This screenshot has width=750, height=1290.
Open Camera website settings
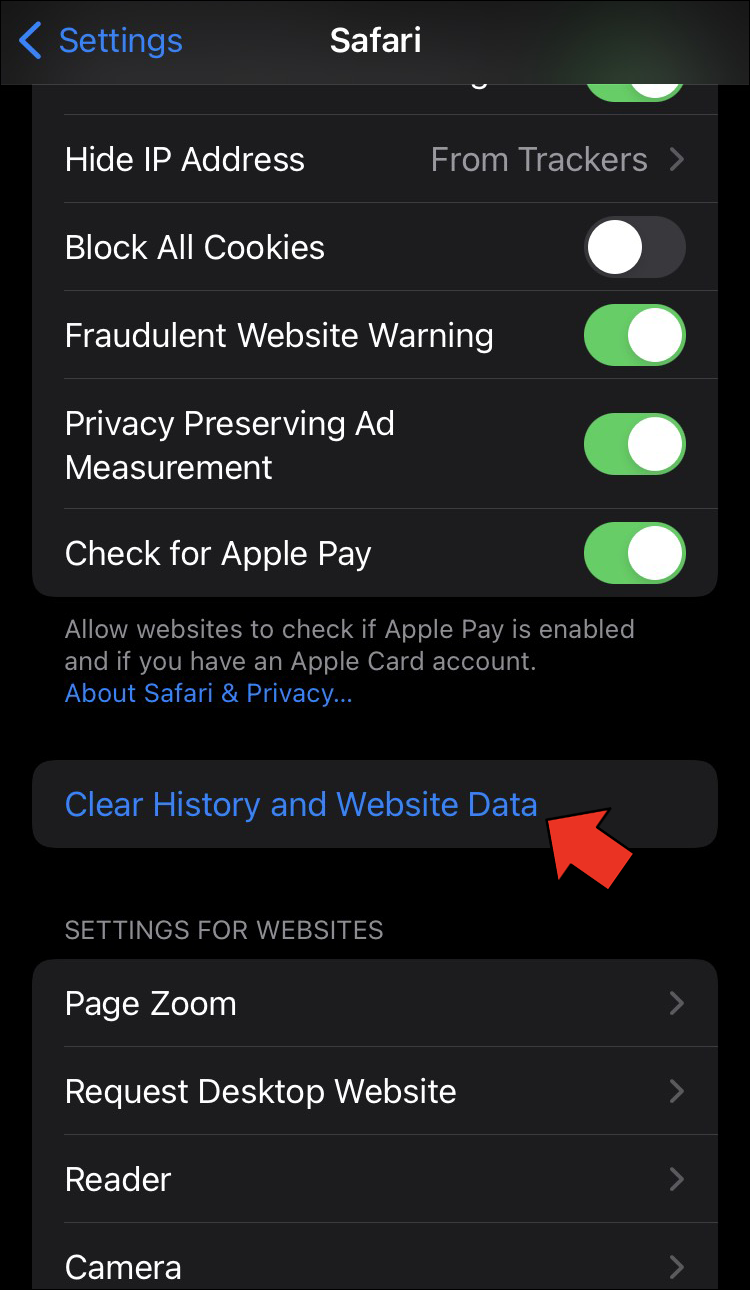(x=375, y=1266)
